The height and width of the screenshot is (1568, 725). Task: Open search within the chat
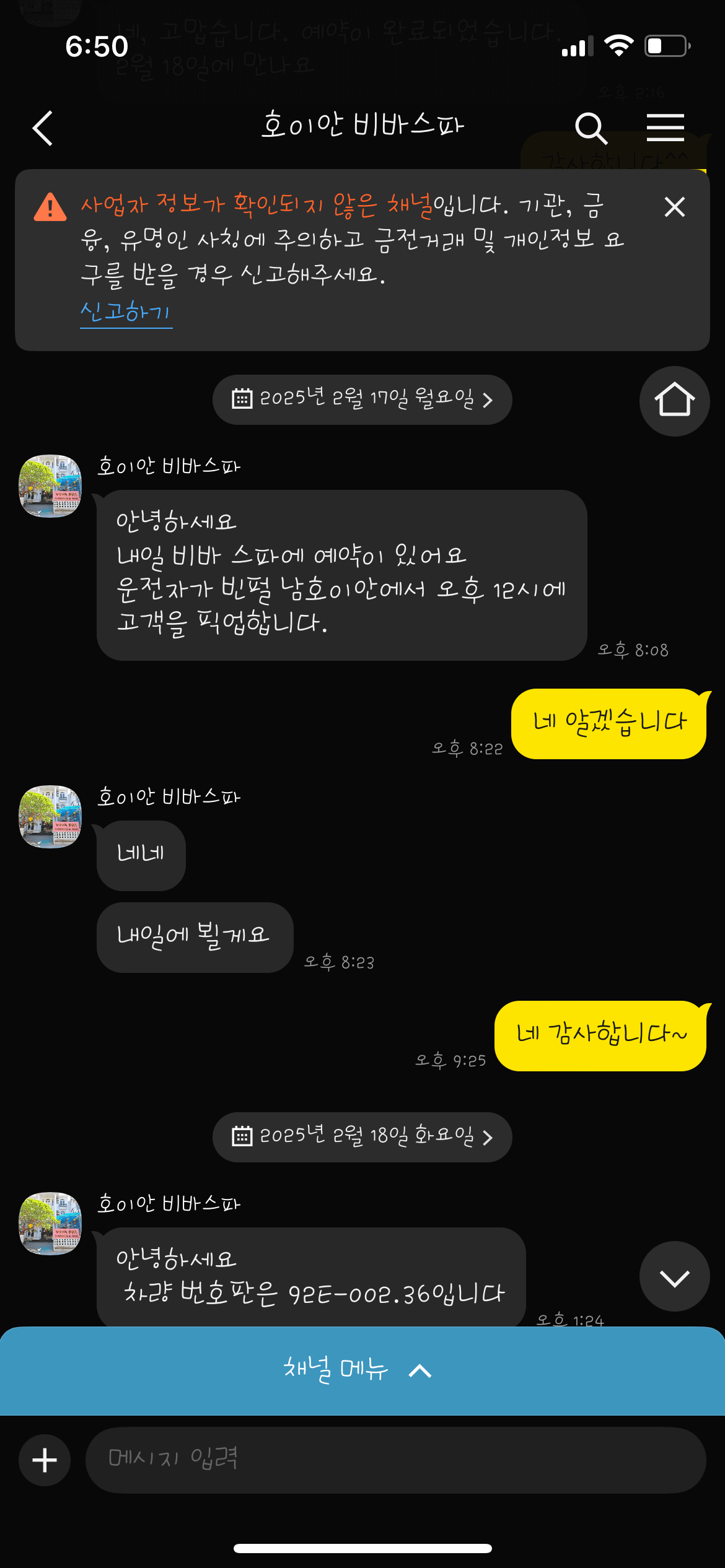pyautogui.click(x=592, y=127)
